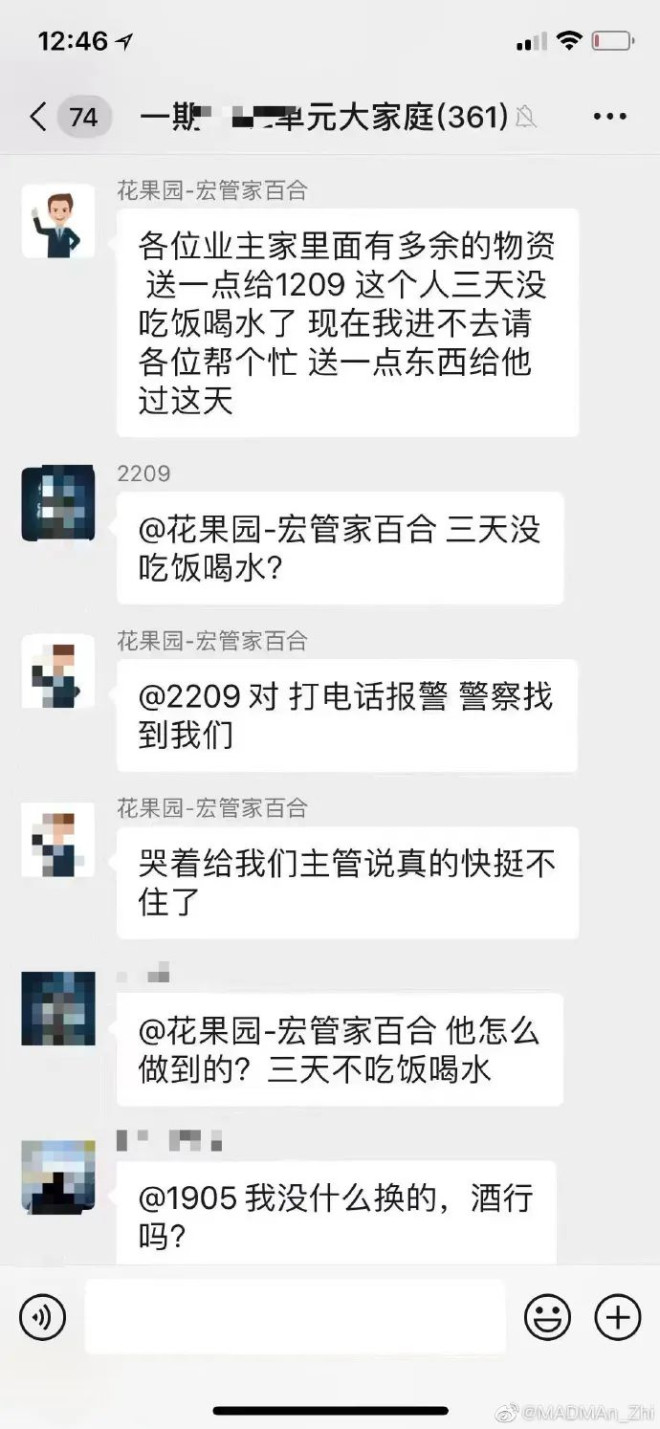
Task: Switch to voice message input
Action: click(x=42, y=1317)
